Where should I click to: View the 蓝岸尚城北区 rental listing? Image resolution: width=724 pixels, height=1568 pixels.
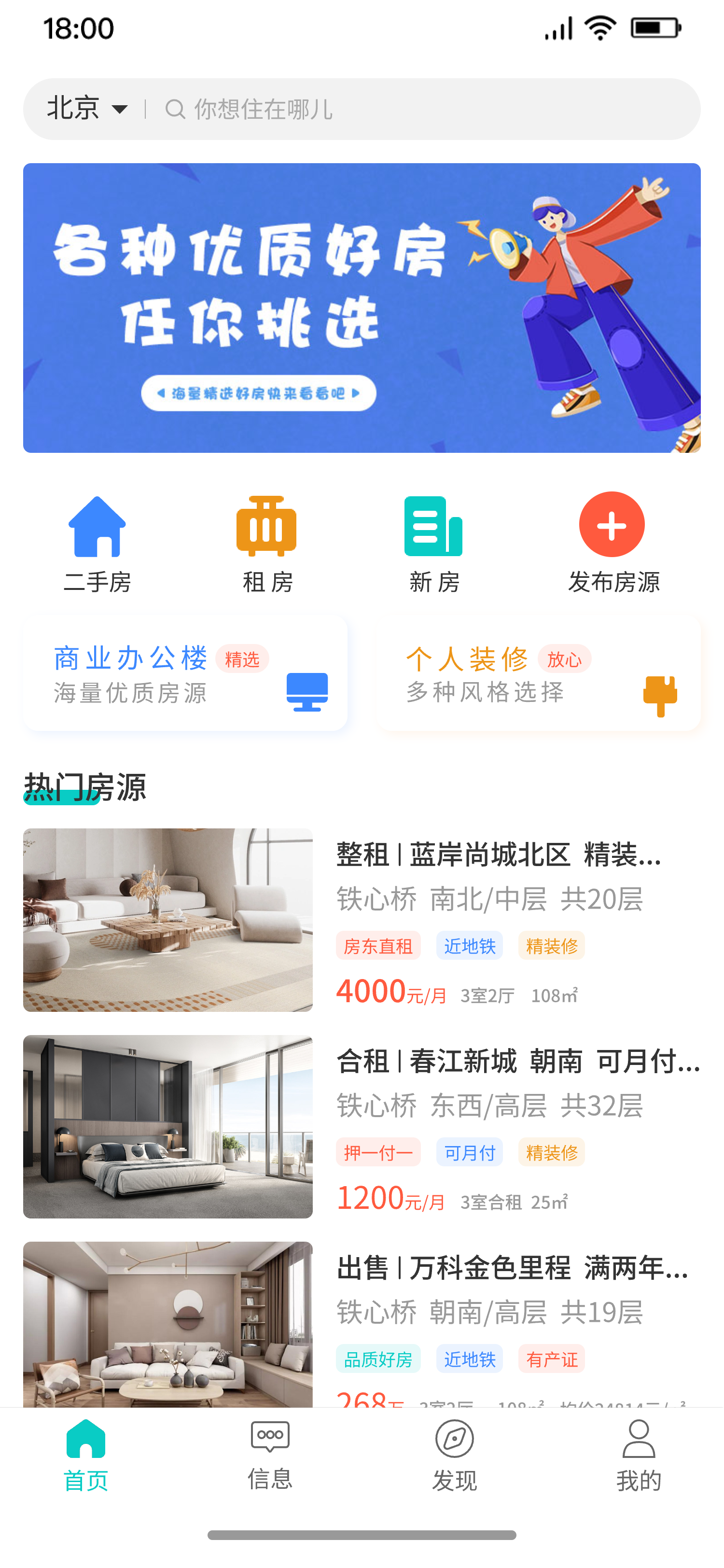tap(362, 920)
